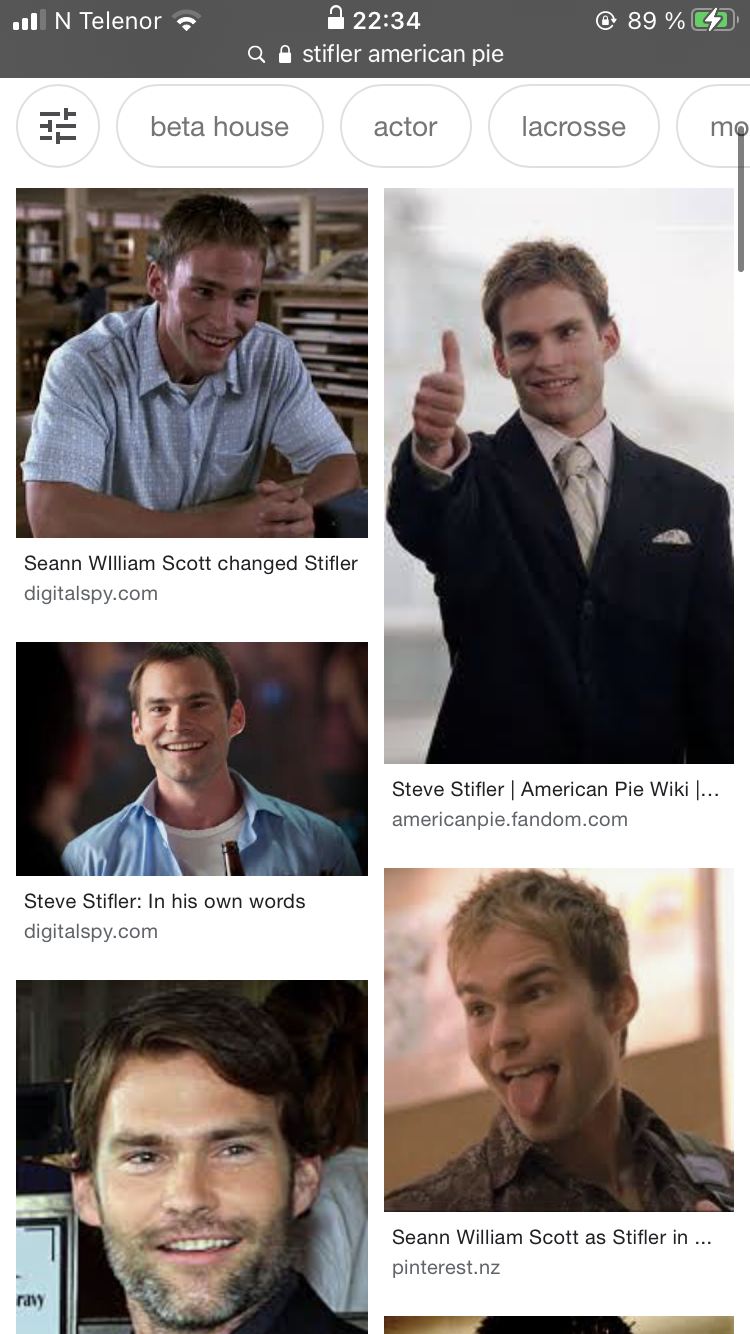Filter results by lacrosse chip
750x1334 pixels.
point(573,127)
